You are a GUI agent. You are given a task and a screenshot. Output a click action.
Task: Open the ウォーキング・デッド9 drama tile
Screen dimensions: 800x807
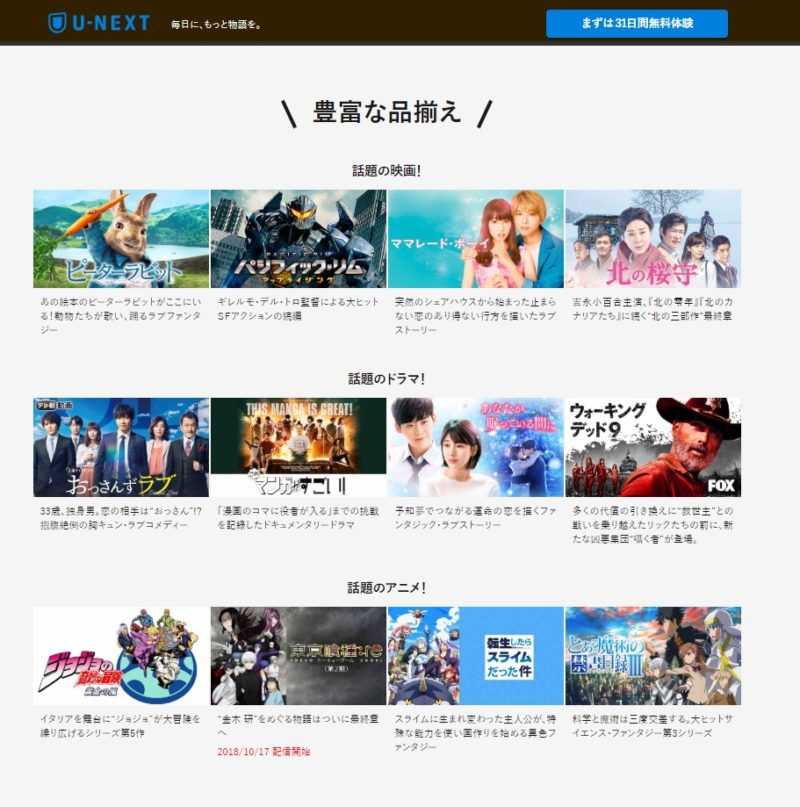pyautogui.click(x=653, y=447)
